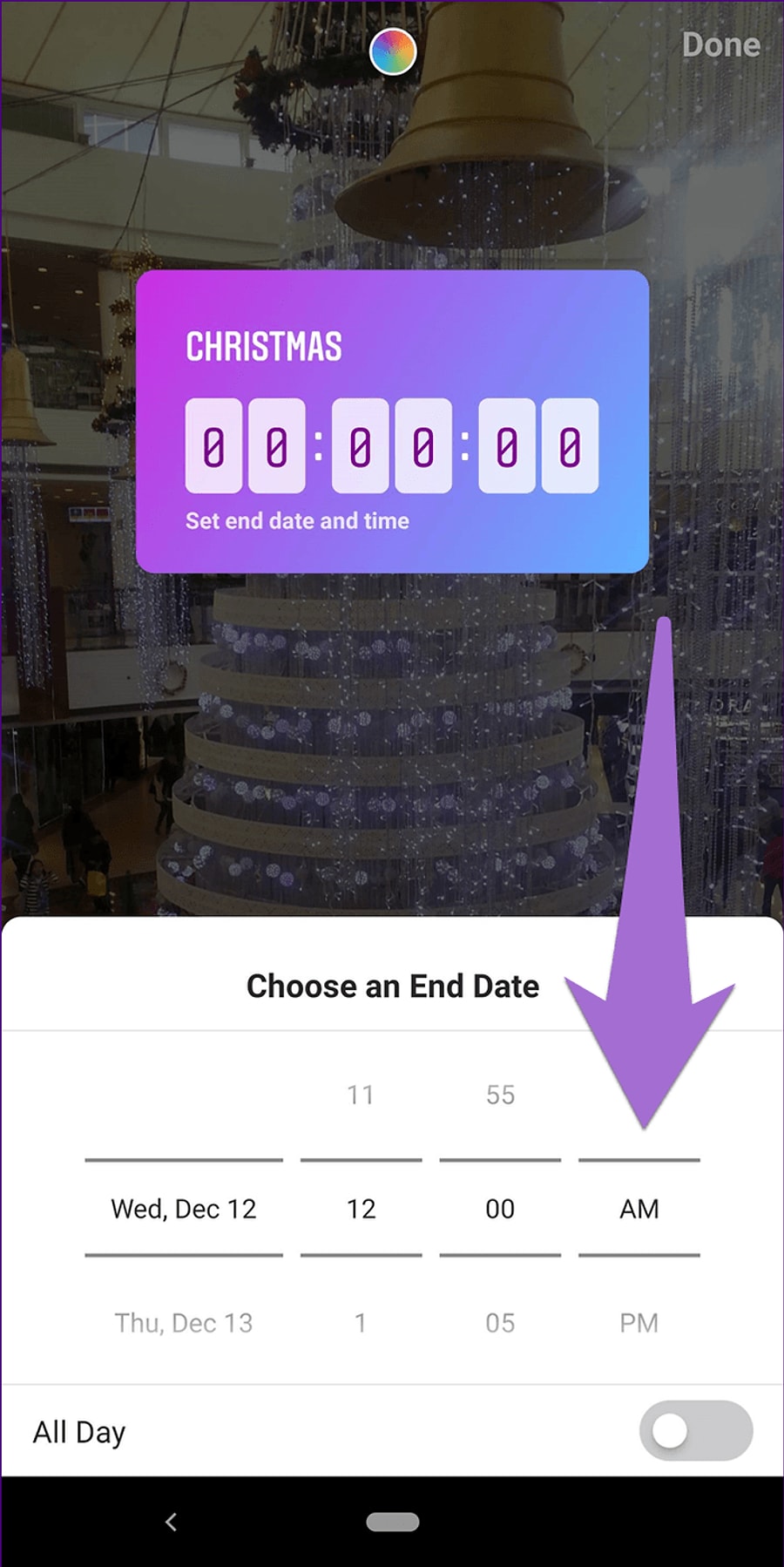This screenshot has width=784, height=1567.
Task: Turn on the All Day switch
Action: point(695,1431)
